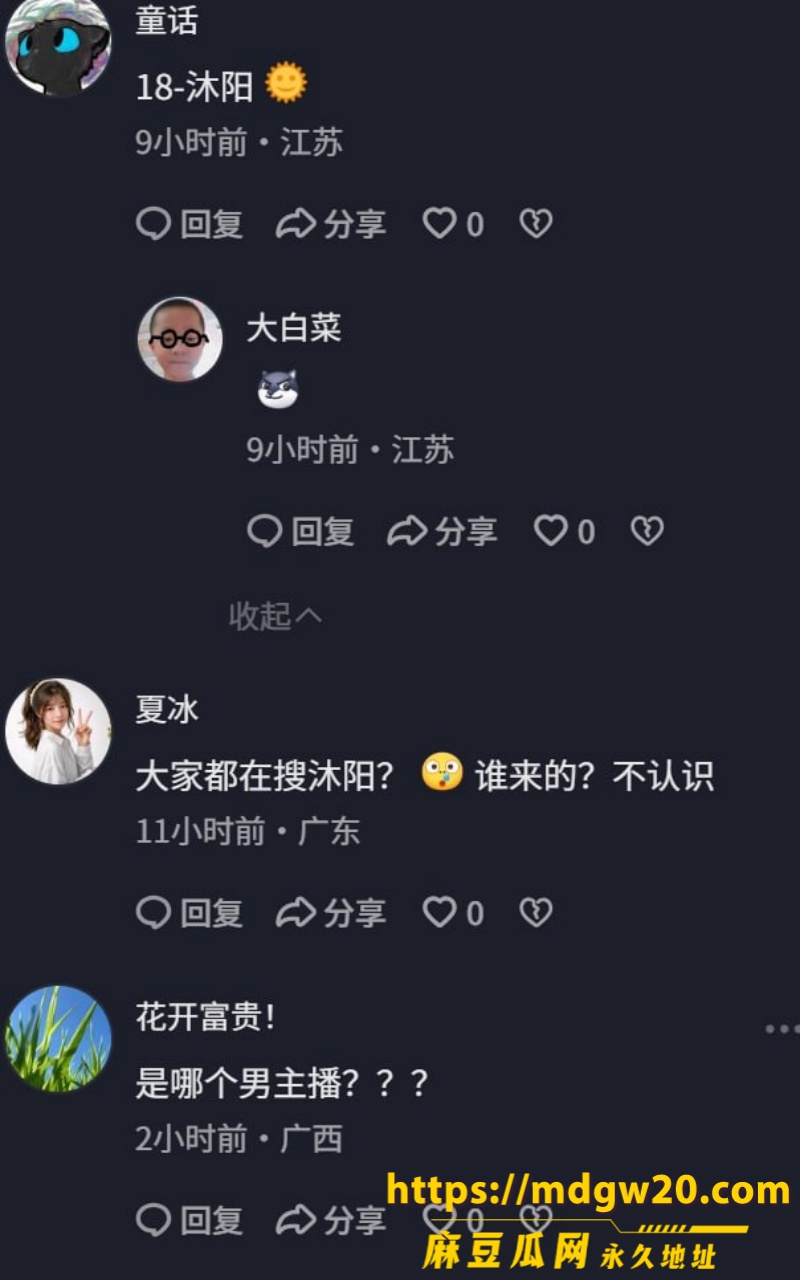800x1280 pixels.
Task: Open more options on 花开富贵's comment
Action: tap(781, 1028)
